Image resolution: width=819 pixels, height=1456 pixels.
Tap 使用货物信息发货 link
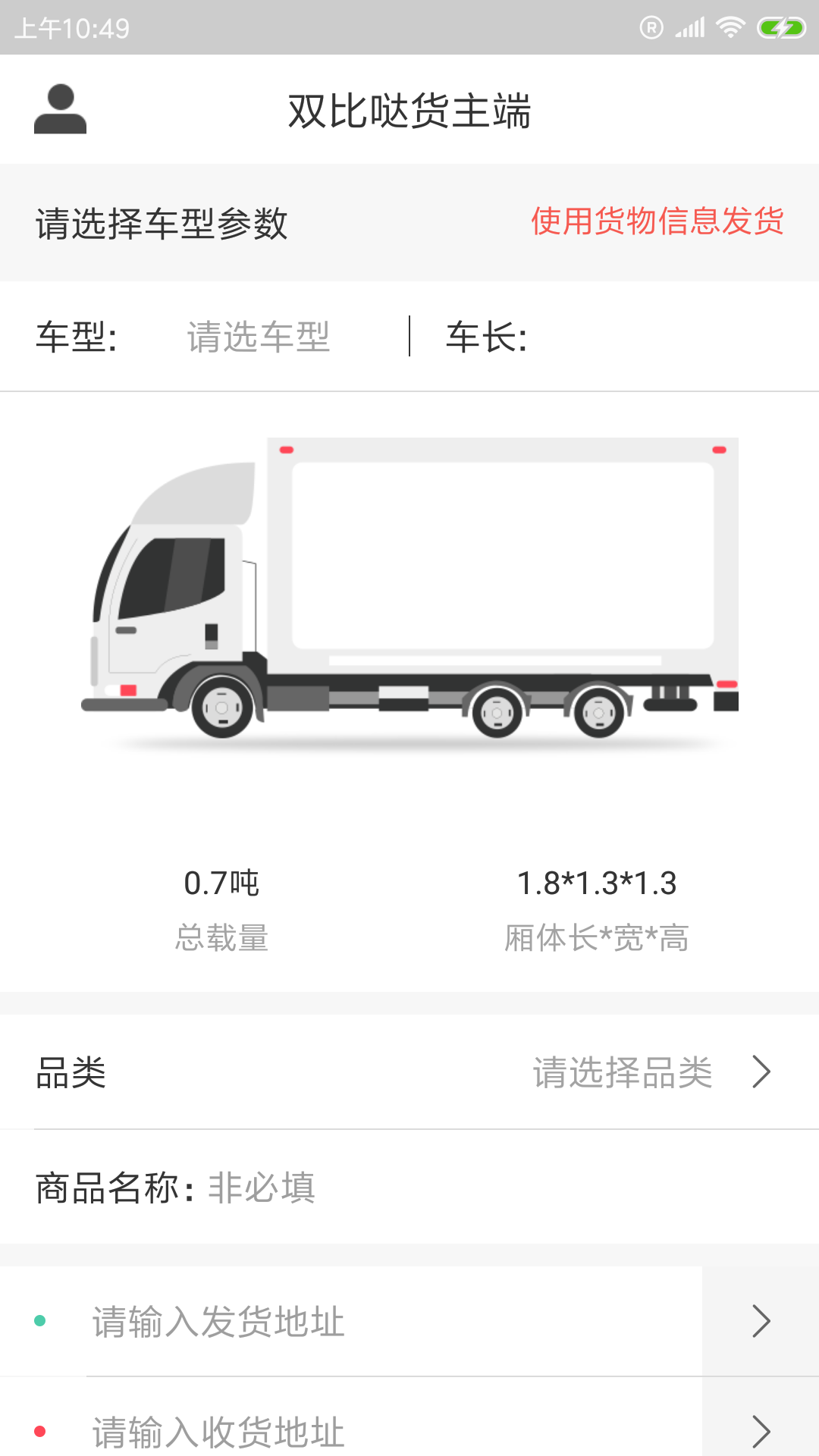tap(657, 221)
